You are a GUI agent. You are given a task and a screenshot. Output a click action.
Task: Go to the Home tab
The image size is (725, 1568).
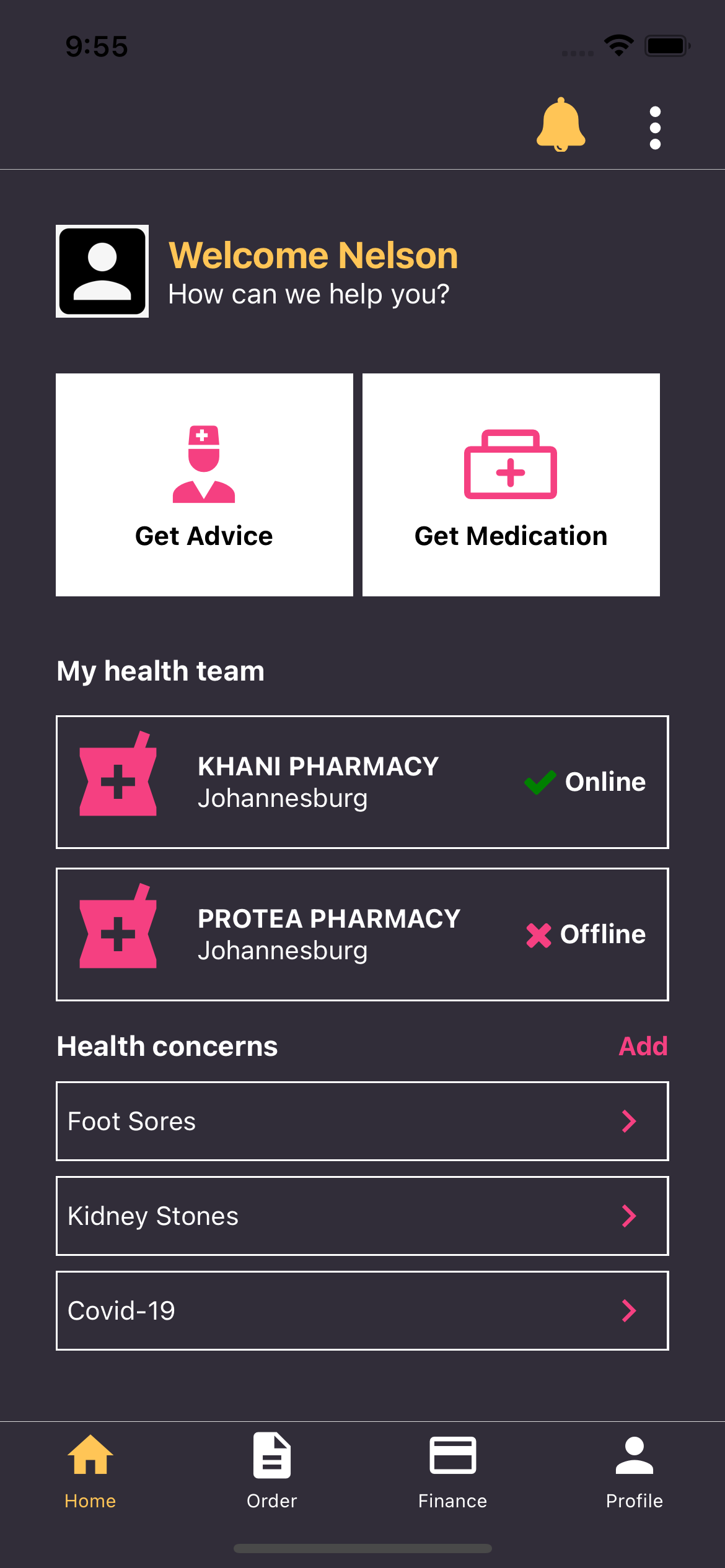[x=90, y=1472]
